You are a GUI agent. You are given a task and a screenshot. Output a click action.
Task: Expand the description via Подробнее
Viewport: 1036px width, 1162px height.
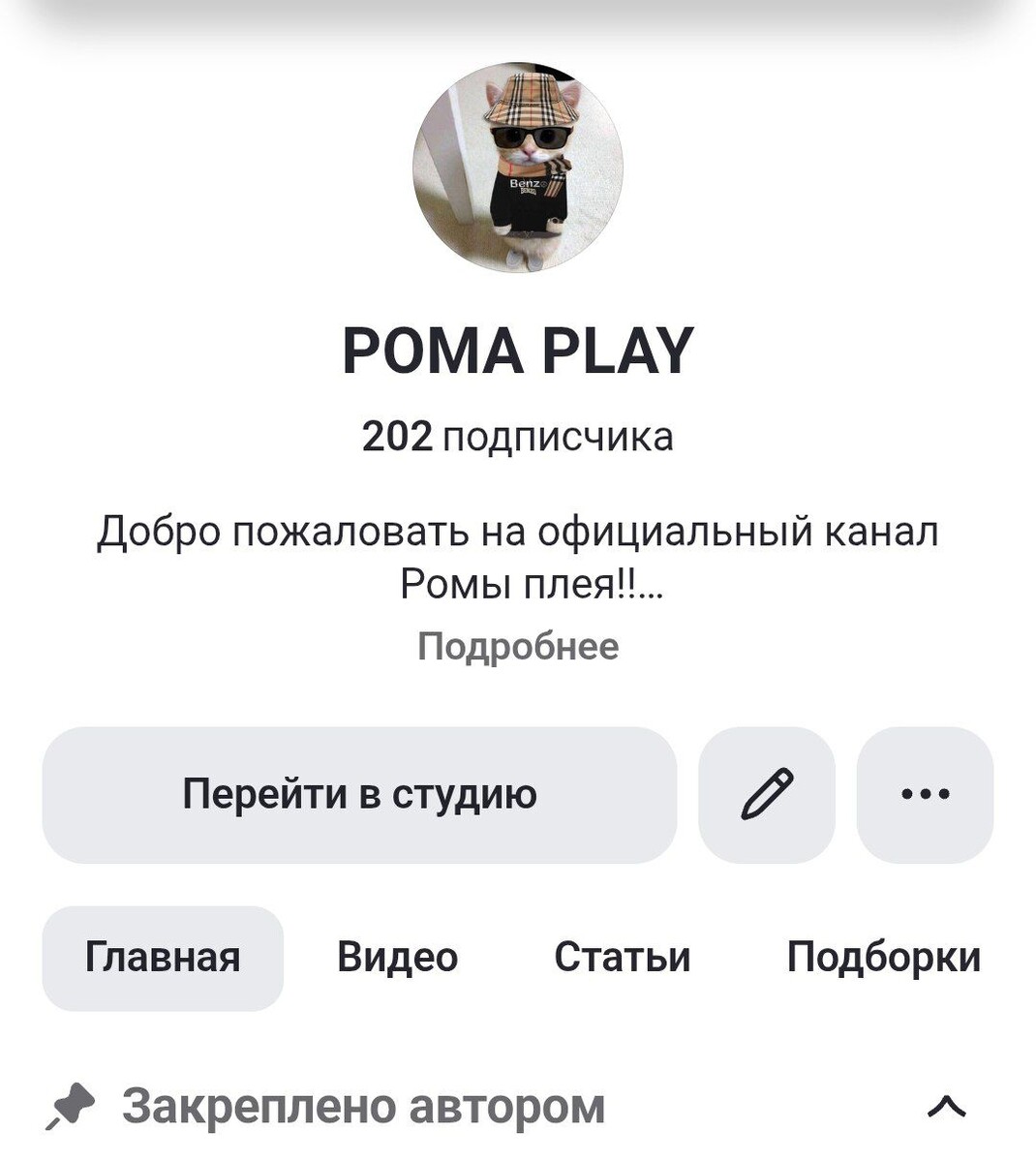pos(518,646)
